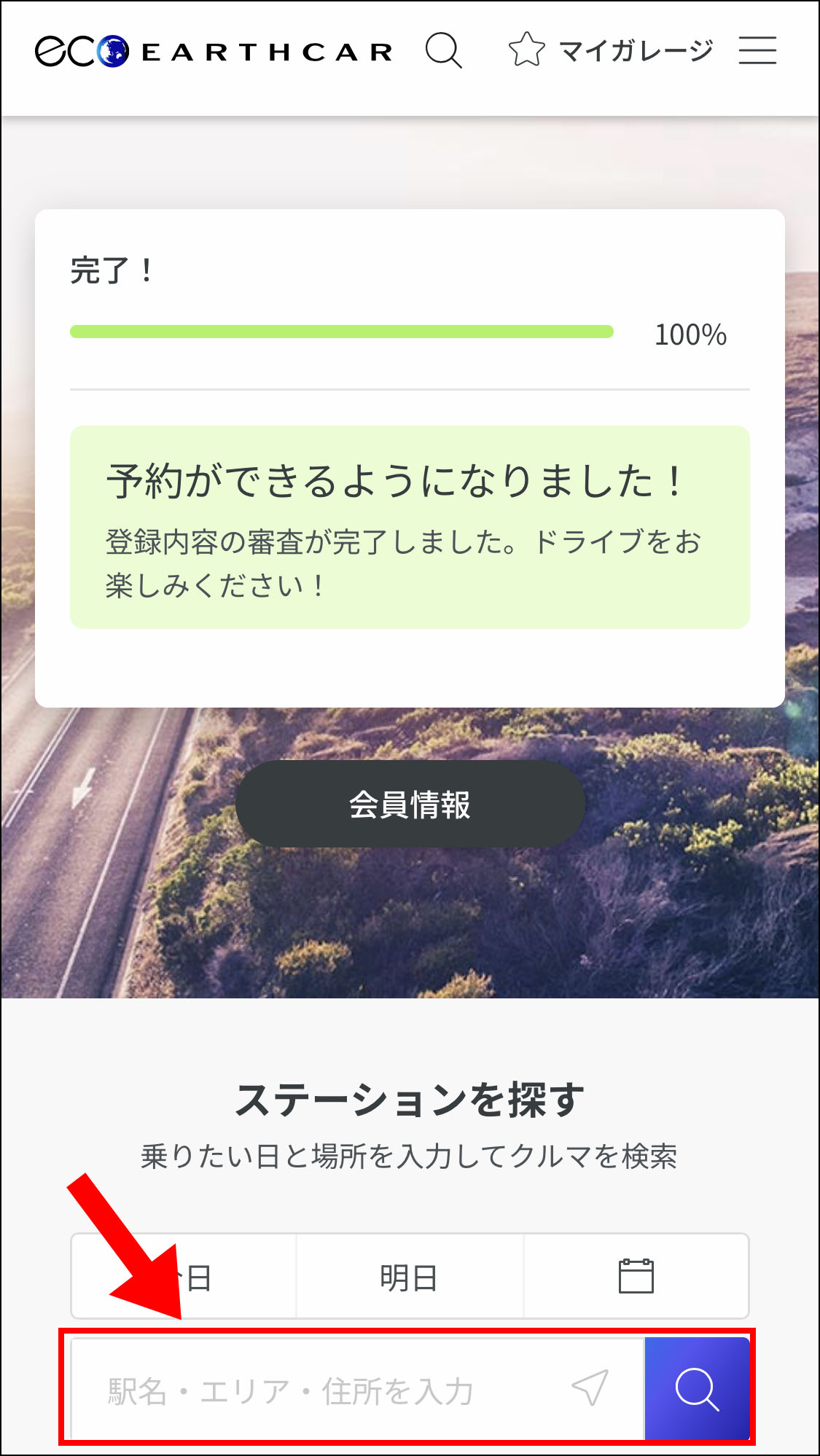Open the search magnifier in the header
This screenshot has width=820, height=1456.
[443, 51]
